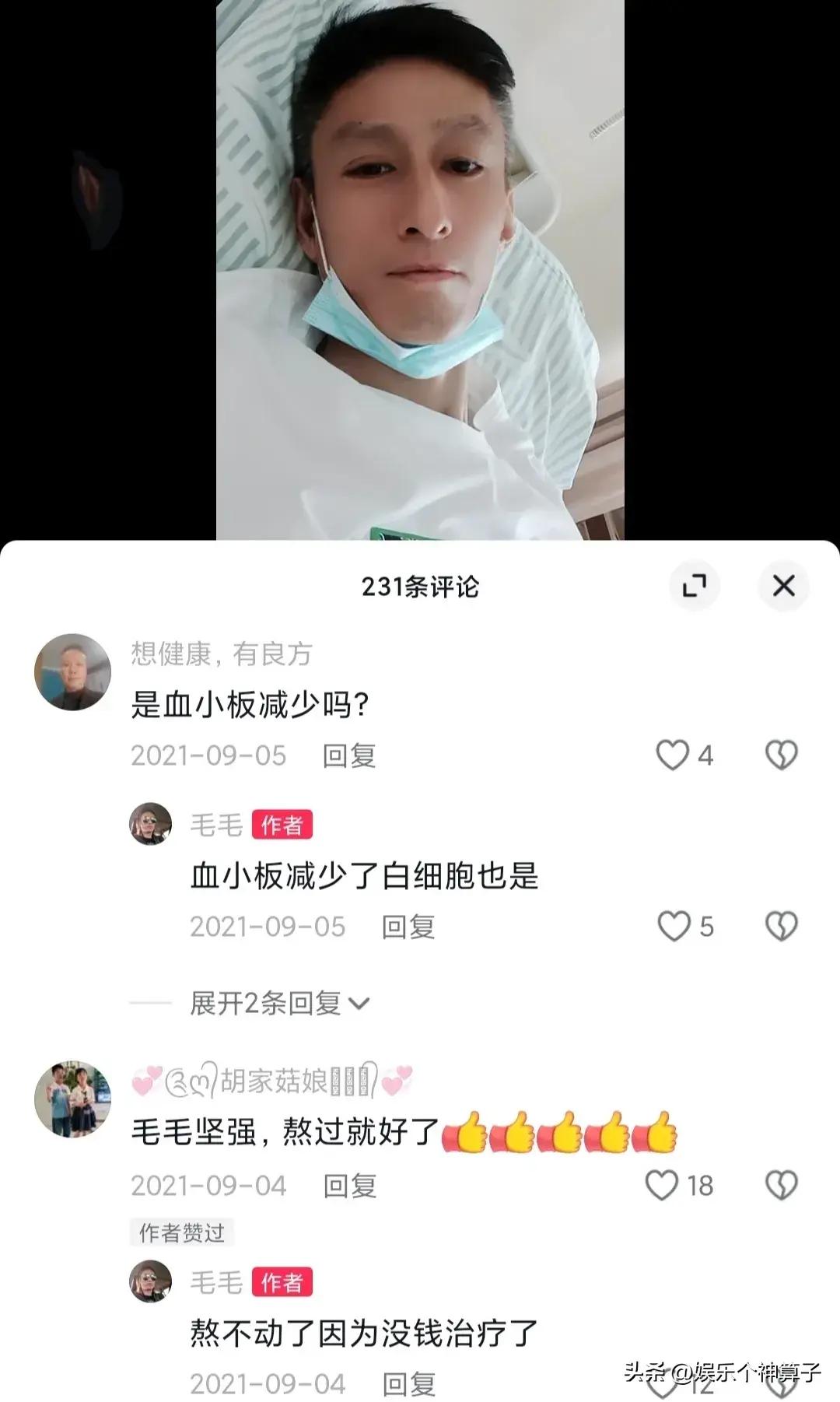Expand comments panel to full screen
Image resolution: width=840 pixels, height=1402 pixels.
(x=694, y=586)
